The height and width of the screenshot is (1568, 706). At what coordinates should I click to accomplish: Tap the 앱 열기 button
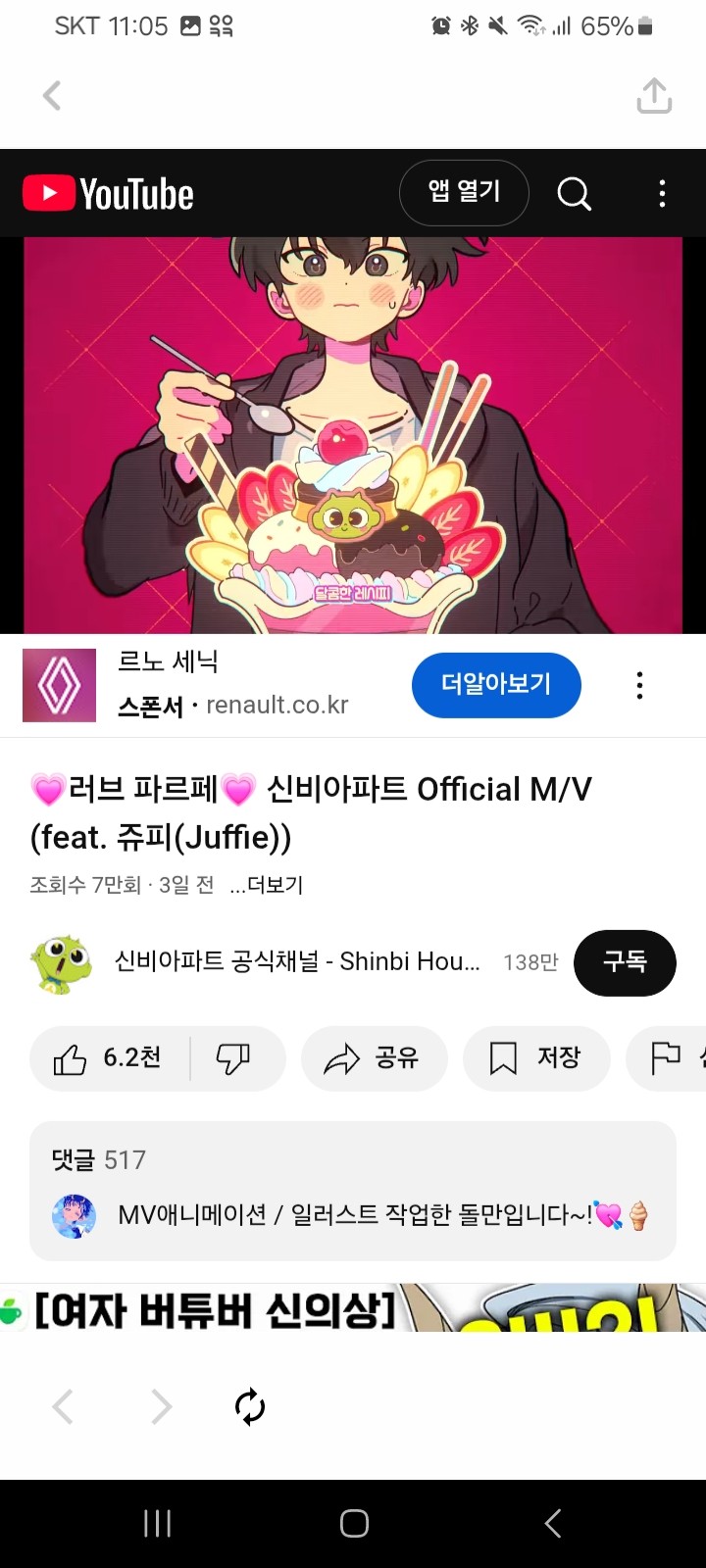pos(464,192)
